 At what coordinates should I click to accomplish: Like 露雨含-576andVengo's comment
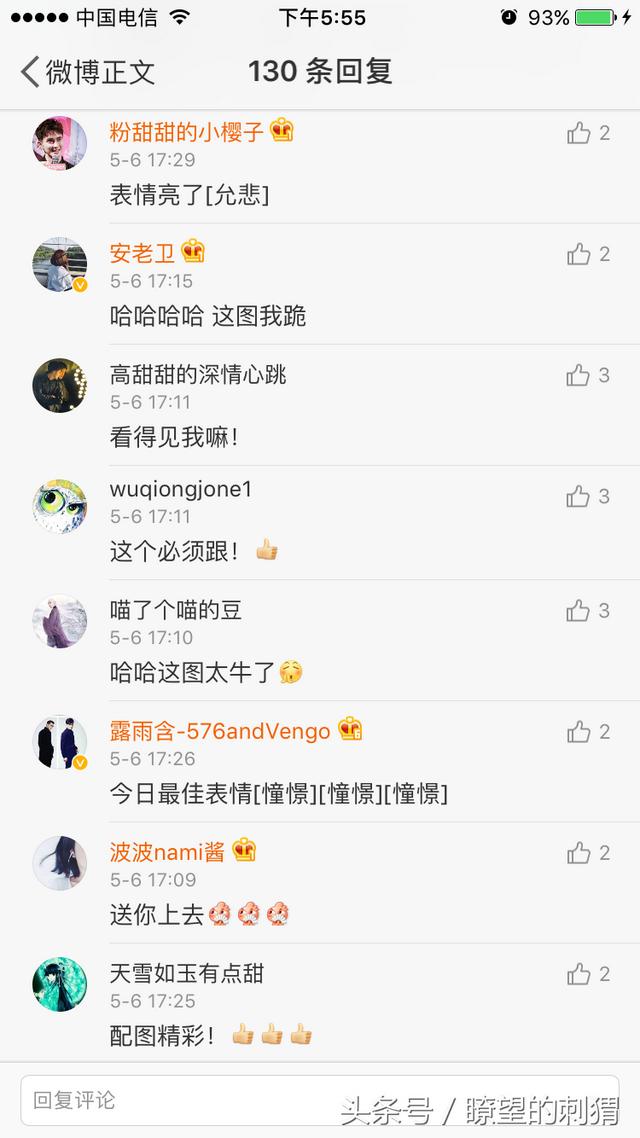[x=579, y=732]
